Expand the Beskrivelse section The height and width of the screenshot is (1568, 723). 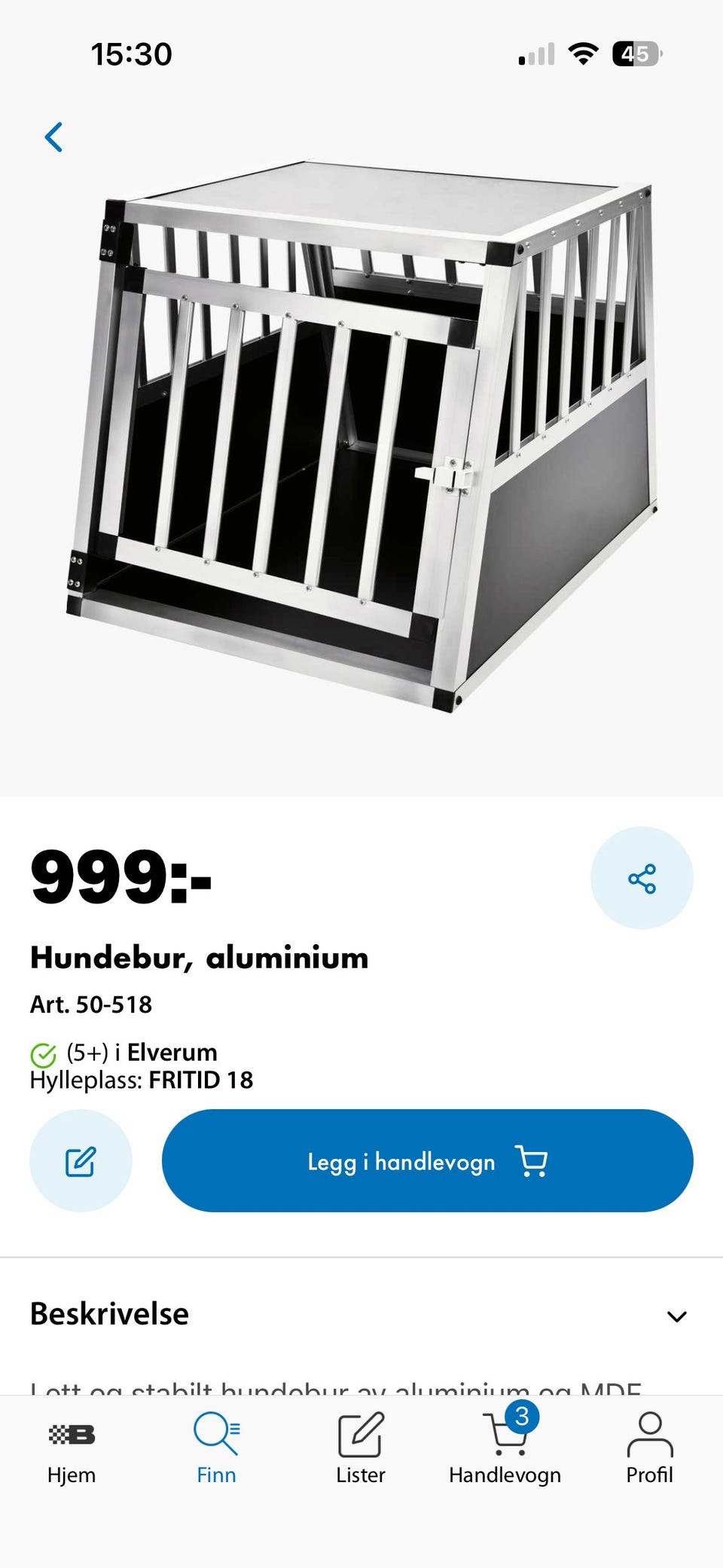361,1314
